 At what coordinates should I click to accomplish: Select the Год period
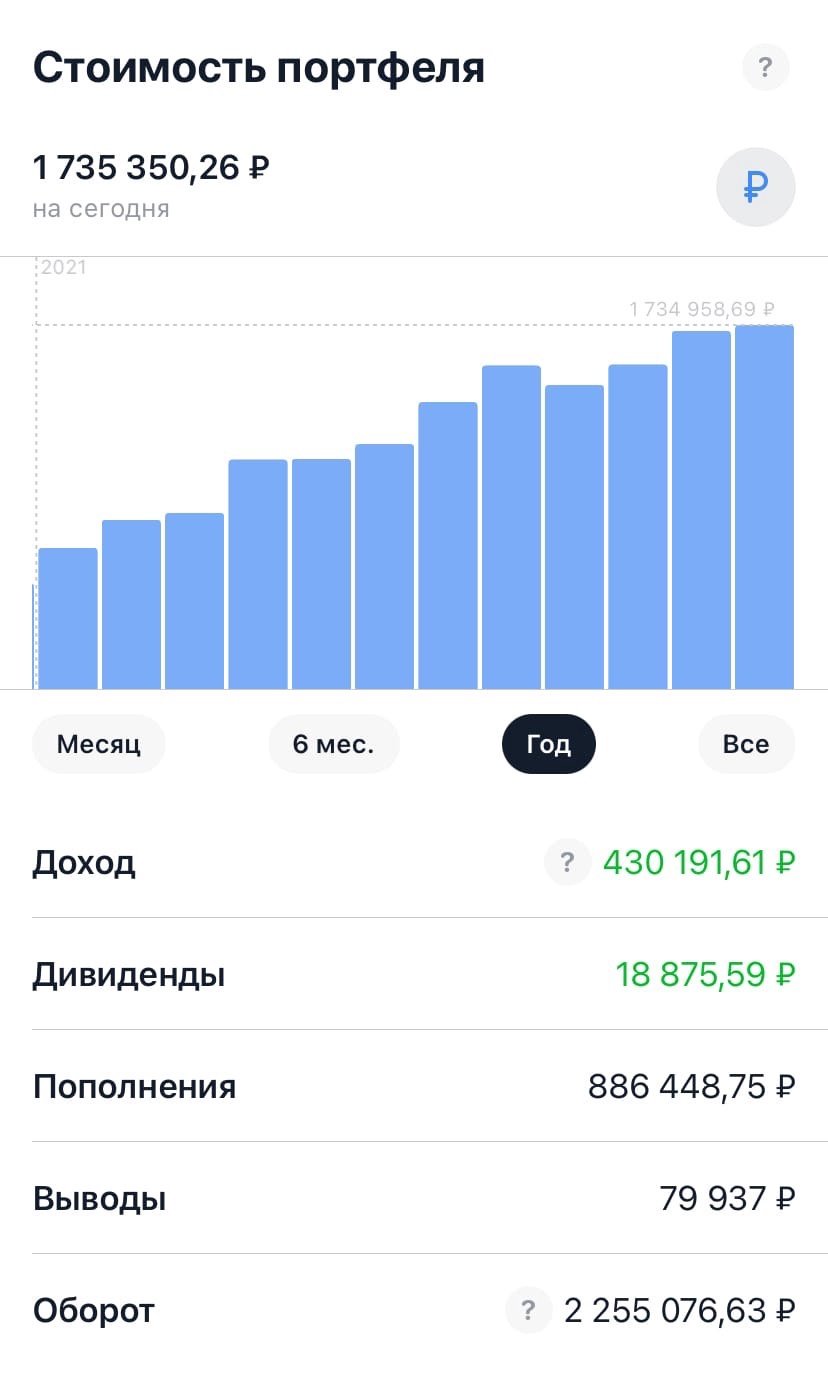[x=548, y=744]
